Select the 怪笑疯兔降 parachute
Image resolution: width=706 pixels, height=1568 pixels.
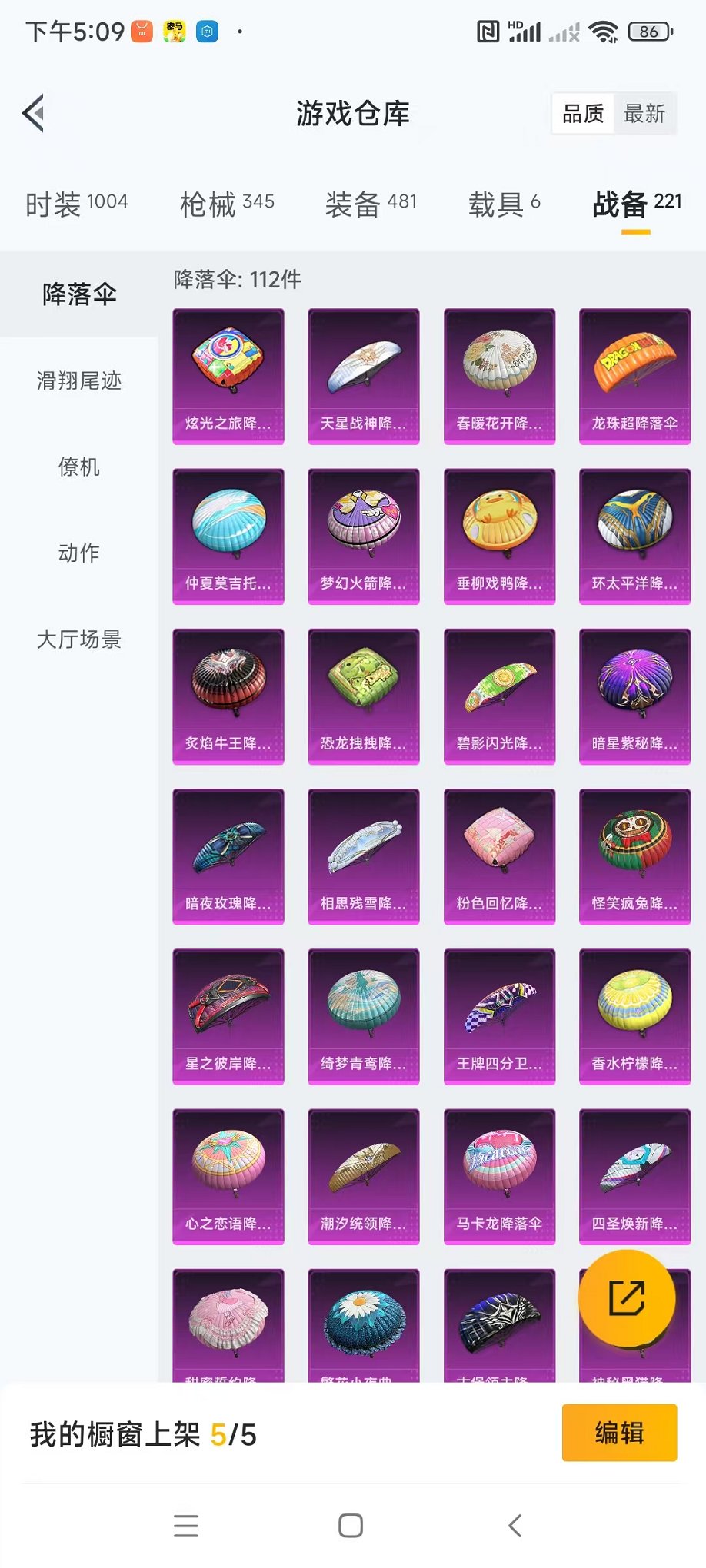pyautogui.click(x=634, y=856)
